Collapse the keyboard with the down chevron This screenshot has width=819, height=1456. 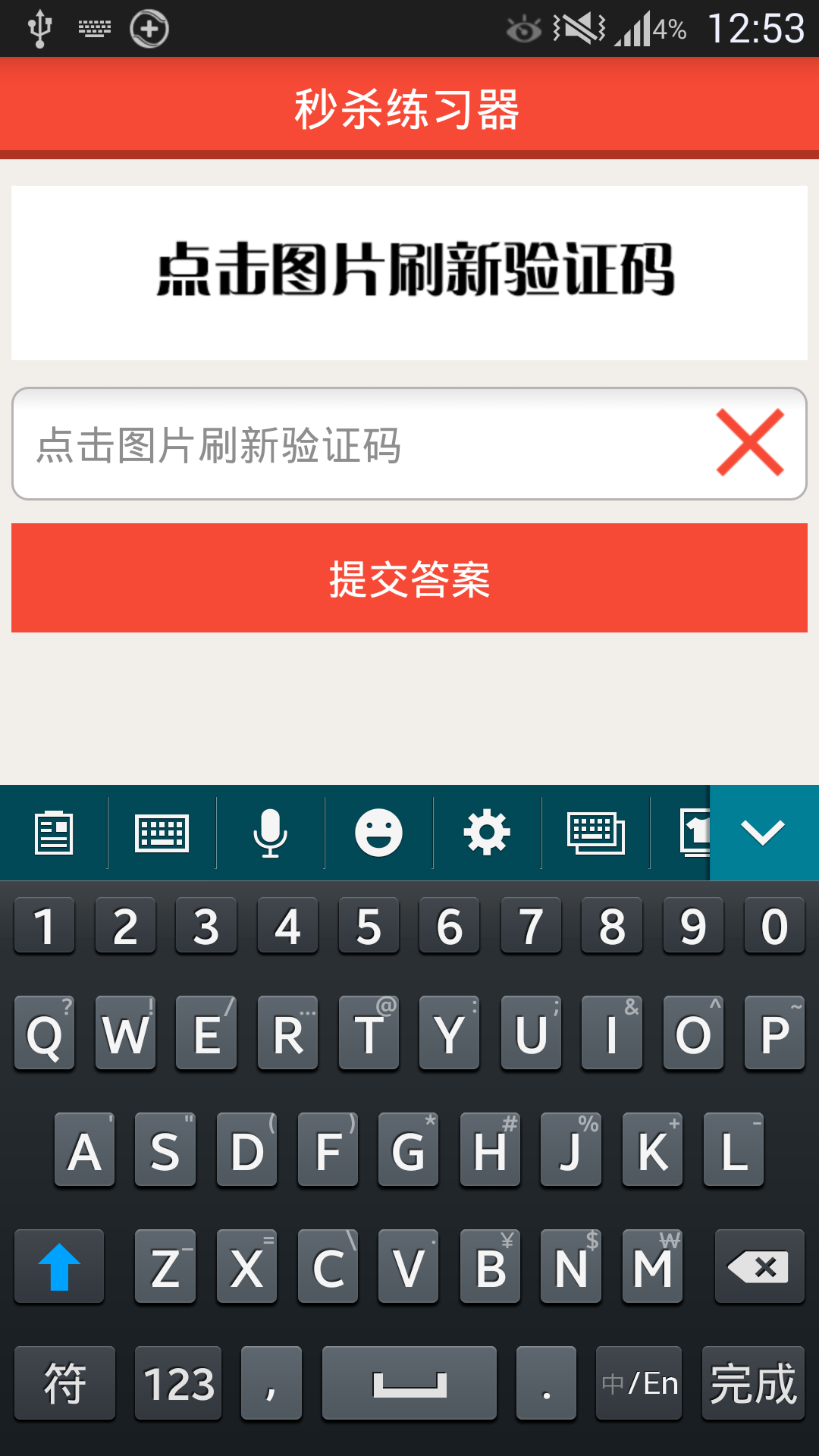click(x=764, y=833)
